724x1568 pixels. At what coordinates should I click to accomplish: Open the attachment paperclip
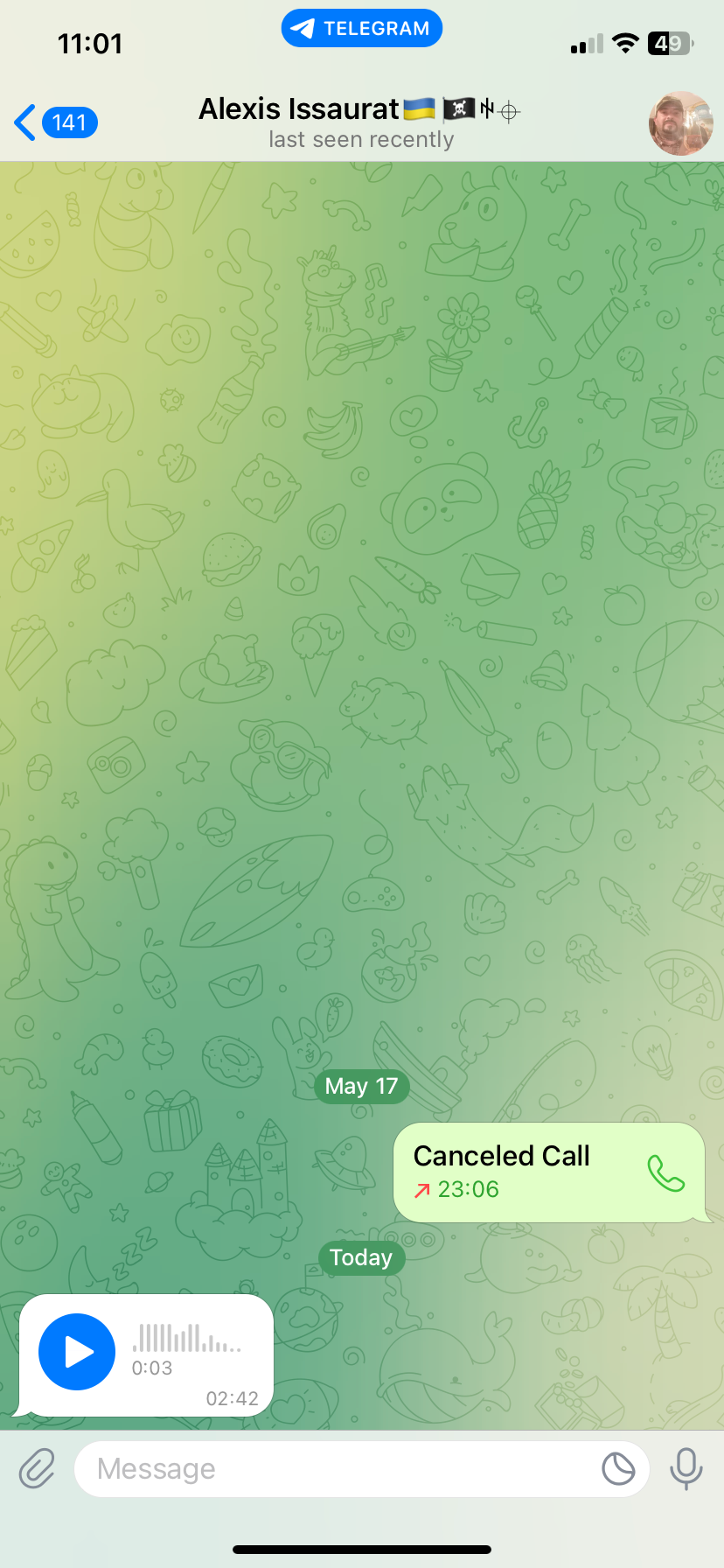pos(37,1469)
